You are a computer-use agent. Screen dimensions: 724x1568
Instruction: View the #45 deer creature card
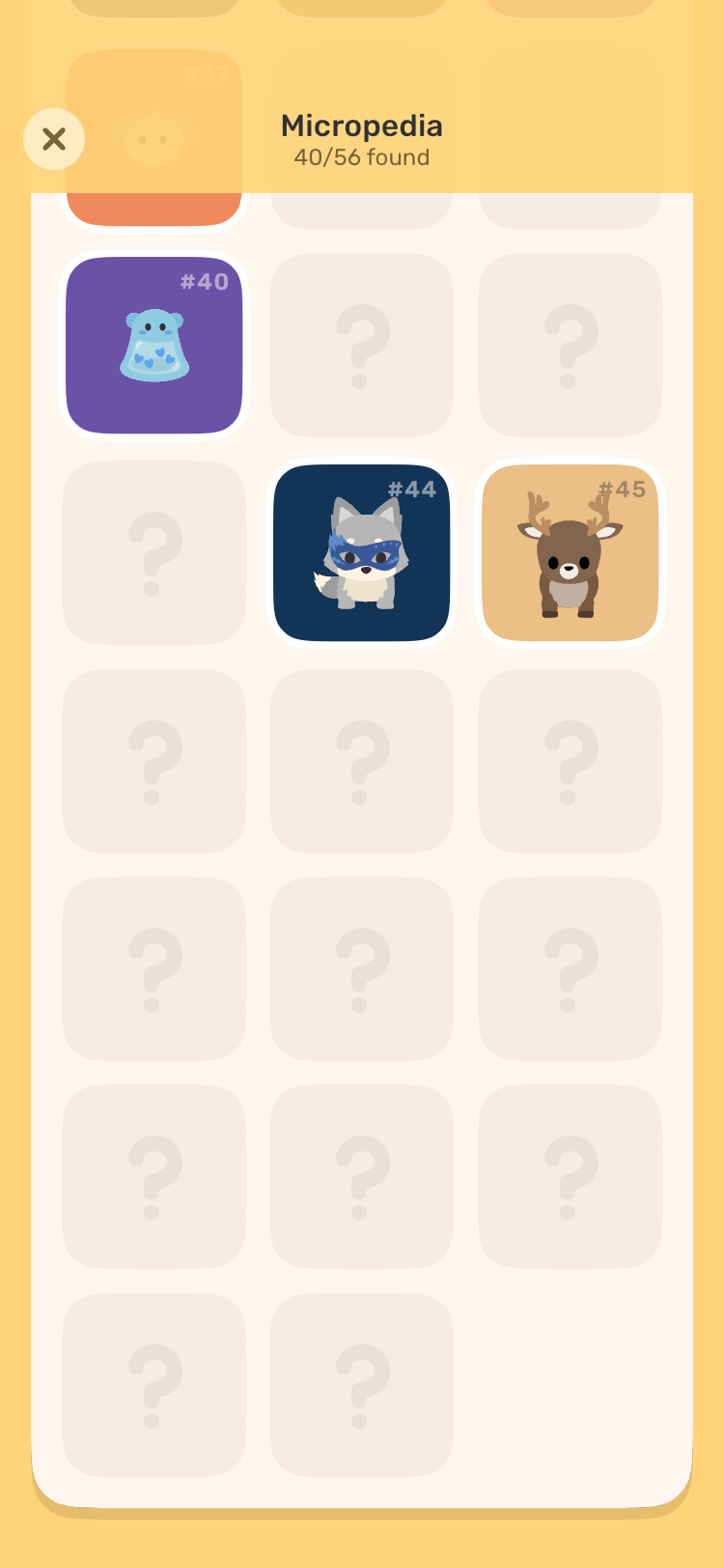pyautogui.click(x=570, y=551)
